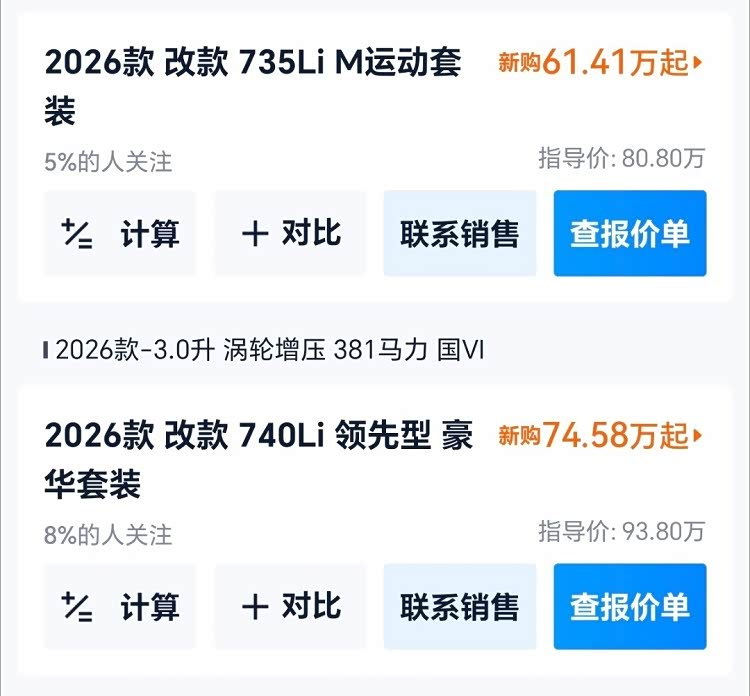
Task: Open 查报价单 for the 740Li 领先型
Action: point(630,607)
